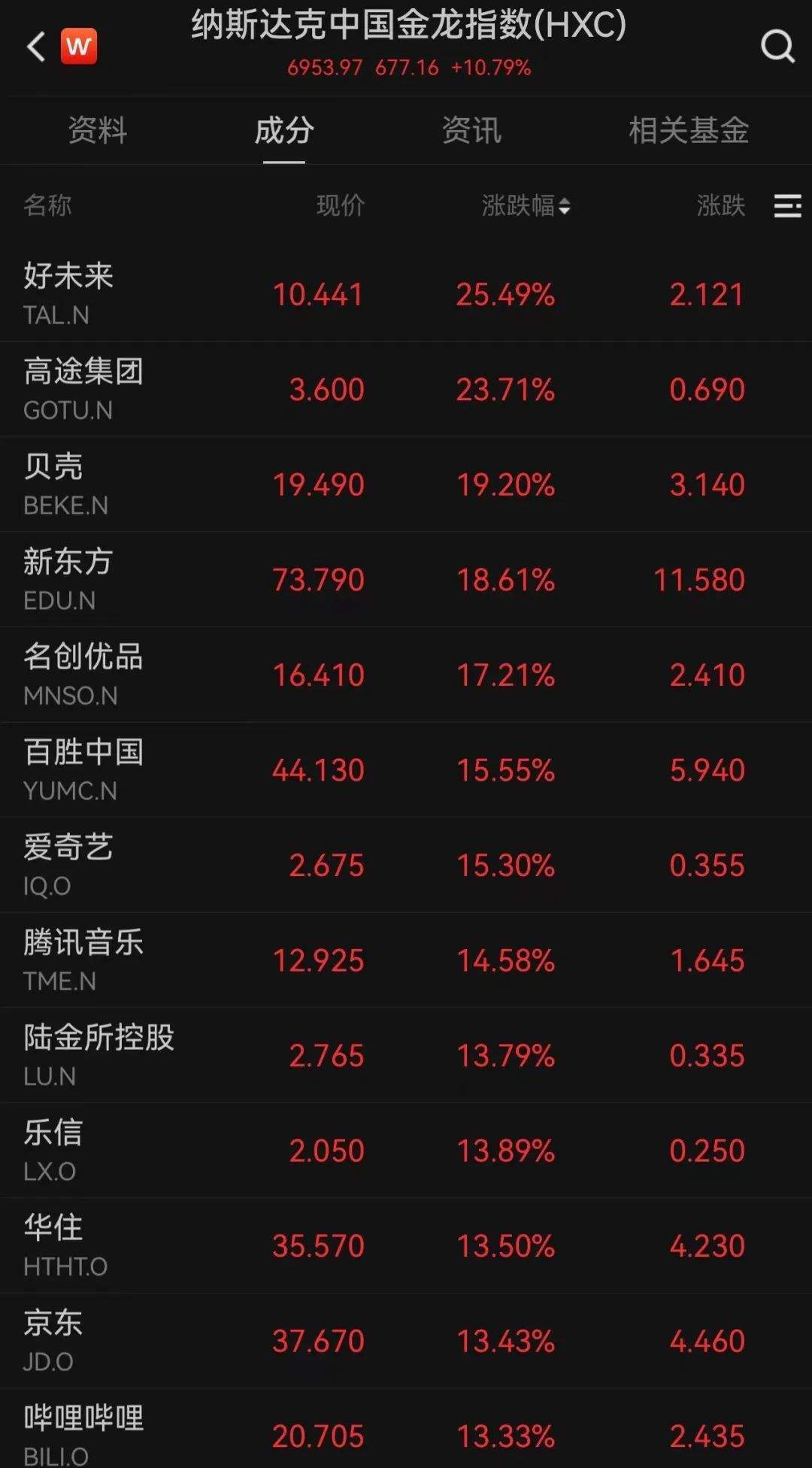812x1468 pixels.
Task: Open 百胜中国 YUMC.N quote
Action: click(406, 770)
